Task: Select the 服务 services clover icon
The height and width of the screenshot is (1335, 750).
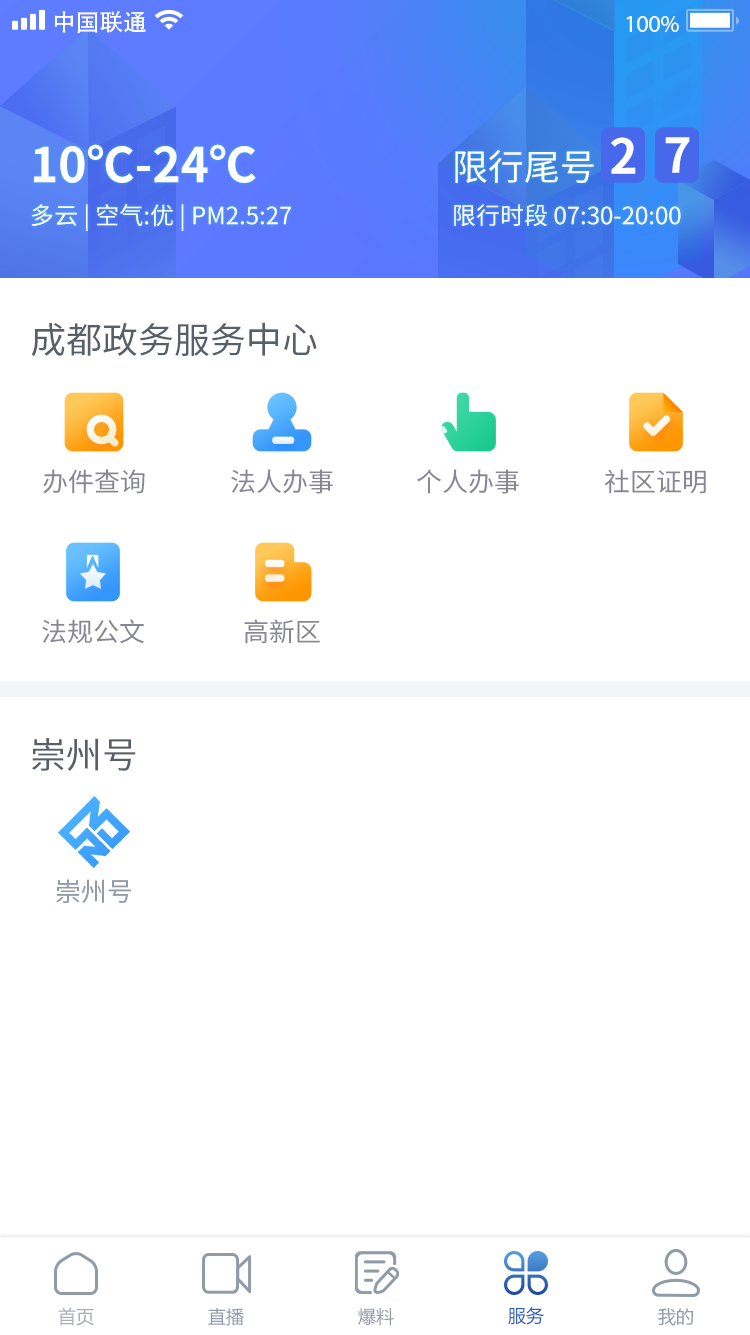Action: tap(525, 1273)
